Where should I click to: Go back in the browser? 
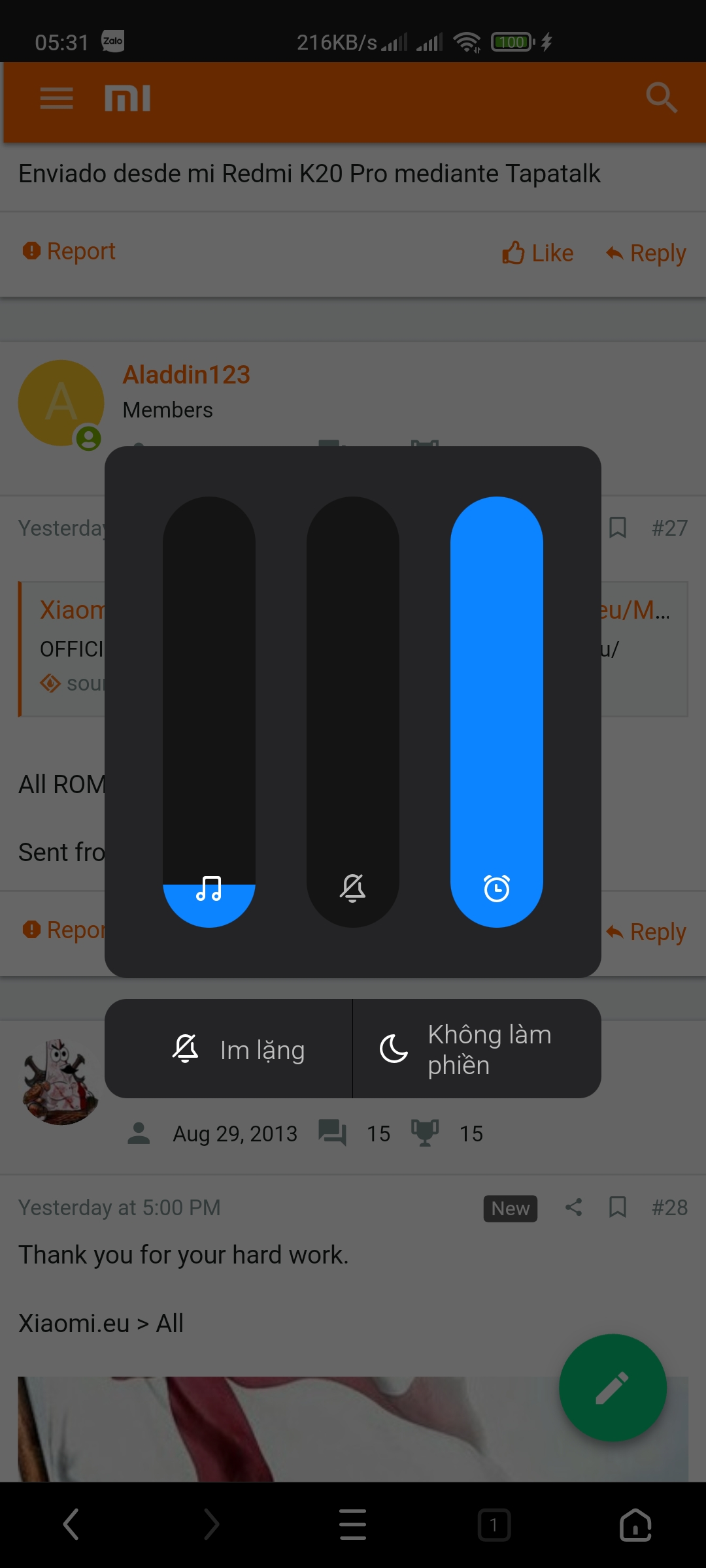[71, 1524]
